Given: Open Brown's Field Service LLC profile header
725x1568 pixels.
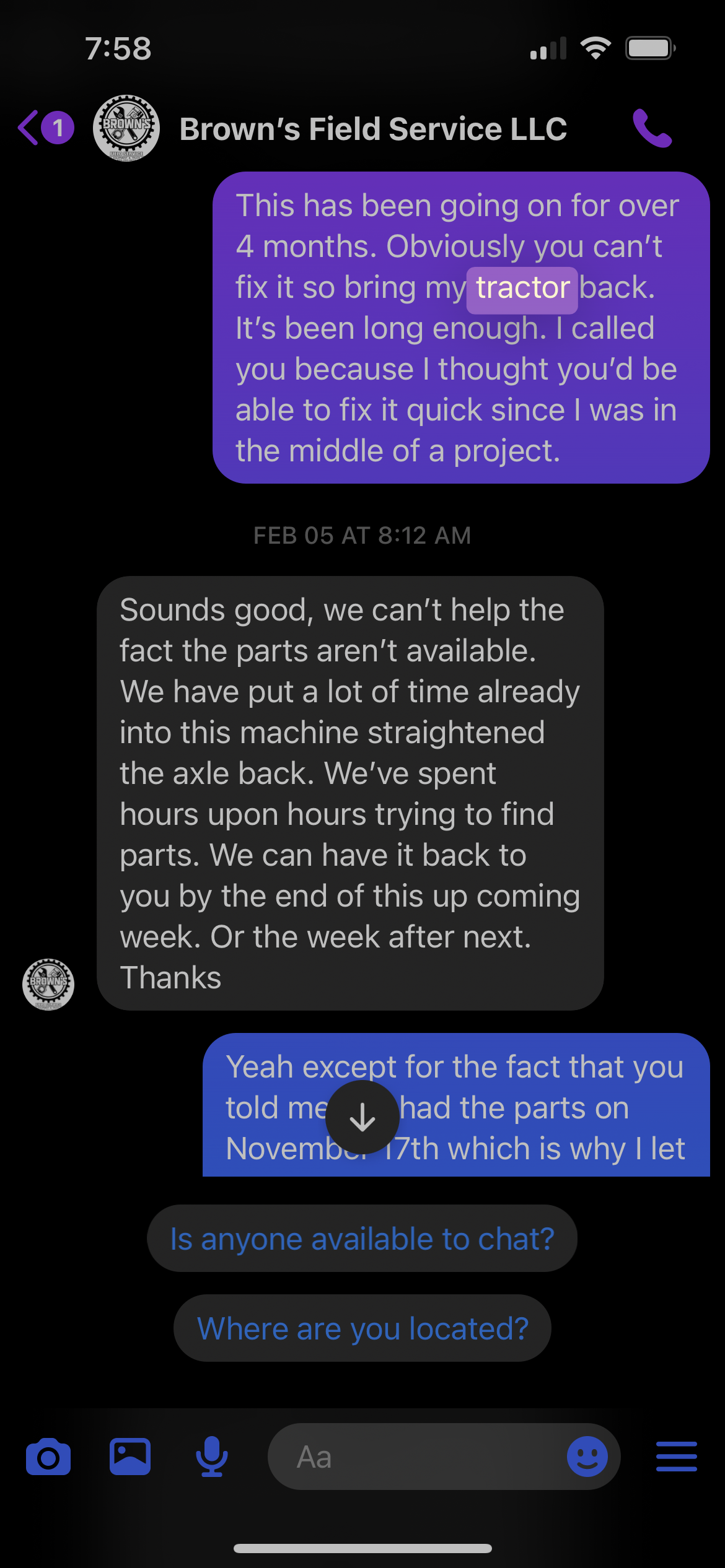Looking at the screenshot, I should pos(372,129).
